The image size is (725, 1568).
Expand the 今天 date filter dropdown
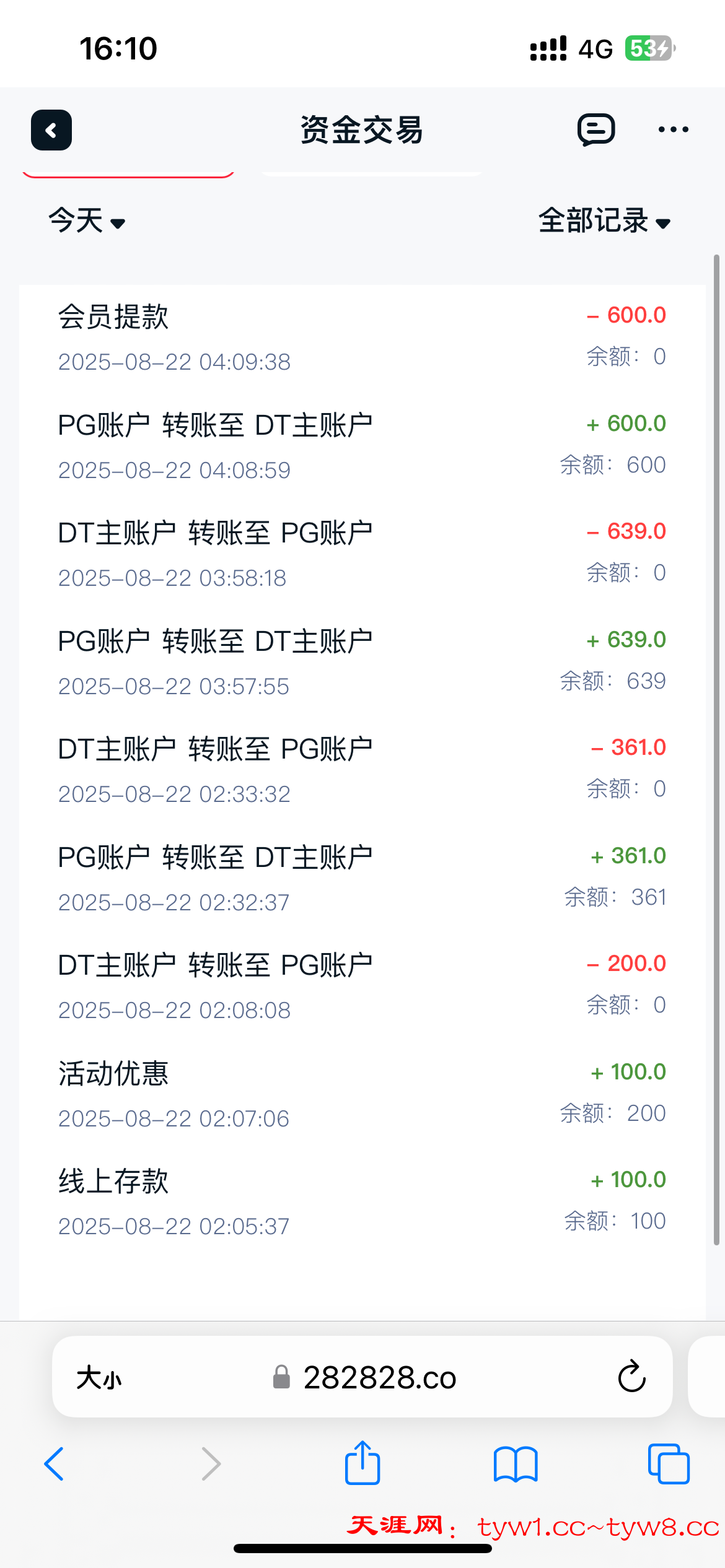click(87, 221)
